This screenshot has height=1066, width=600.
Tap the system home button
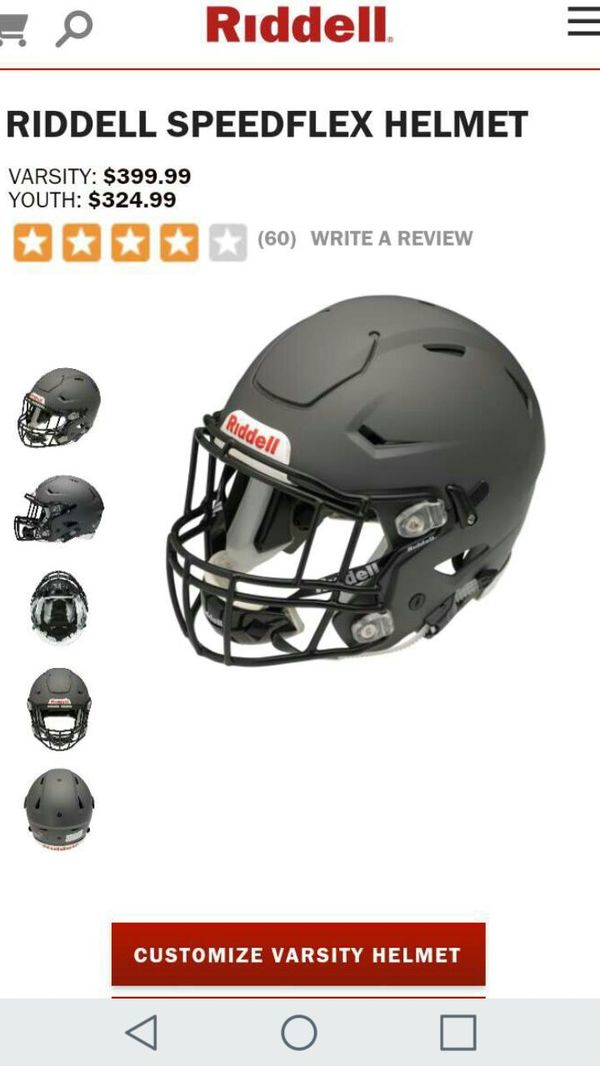pos(299,1032)
